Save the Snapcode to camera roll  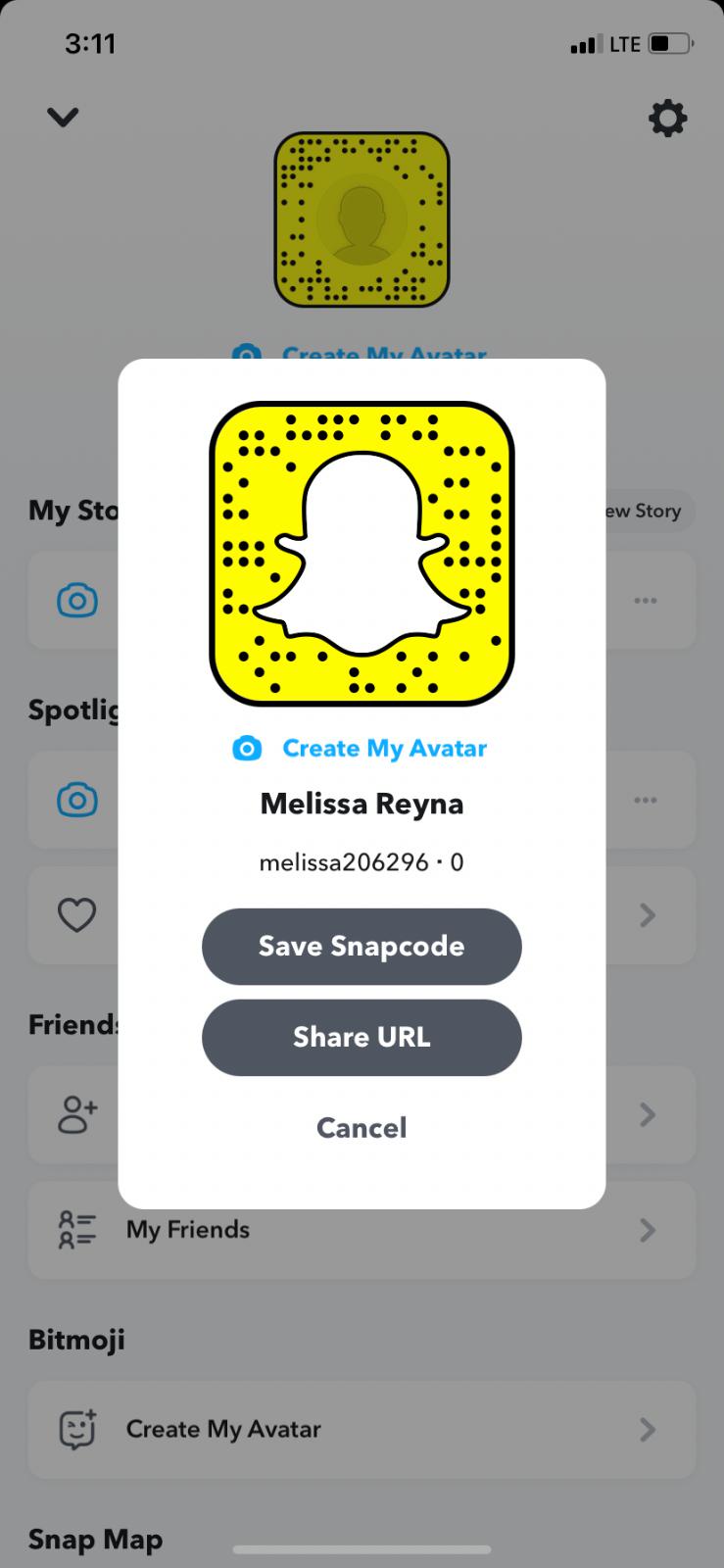[x=361, y=946]
